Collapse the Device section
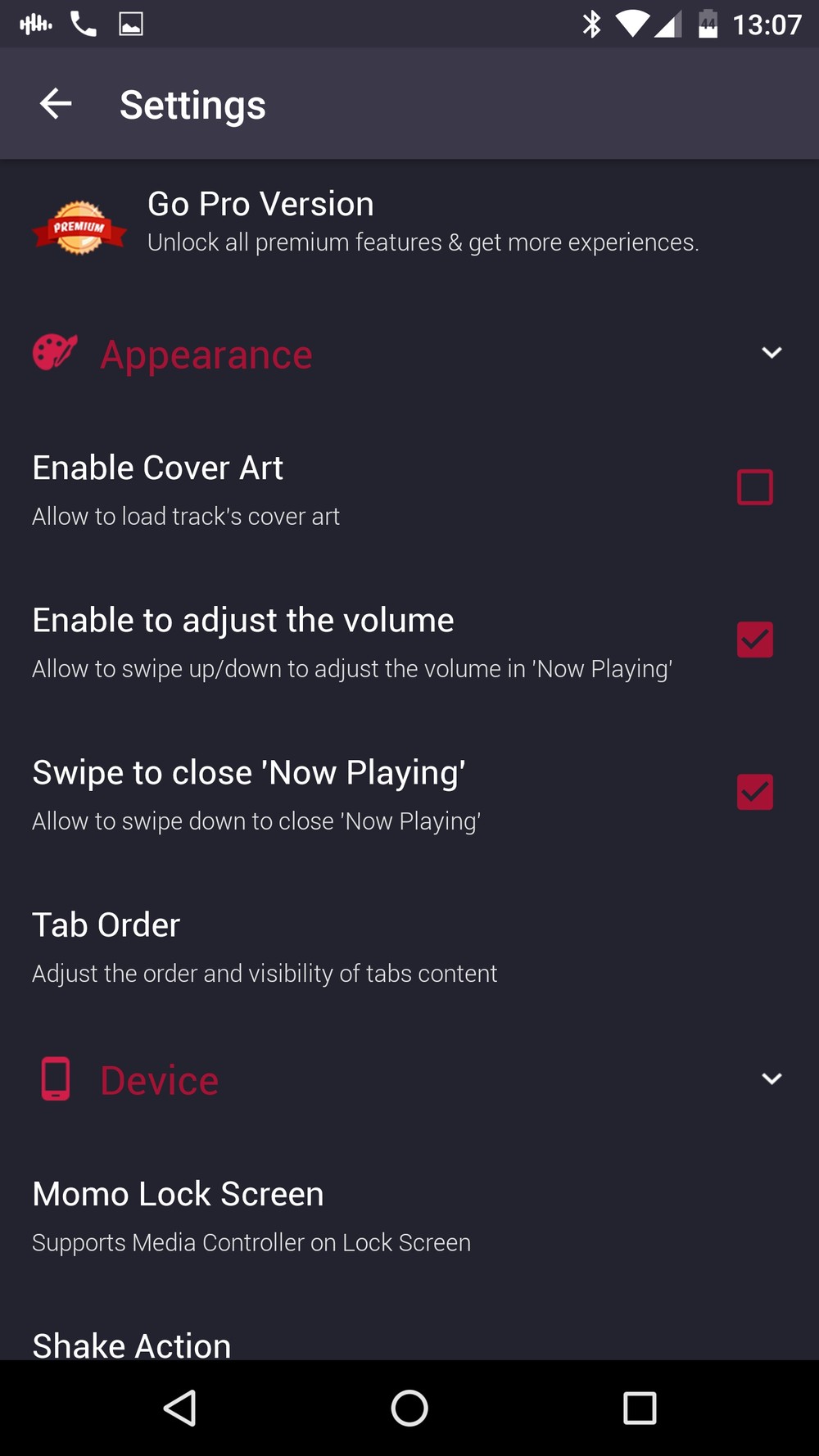819x1456 pixels. point(771,1078)
